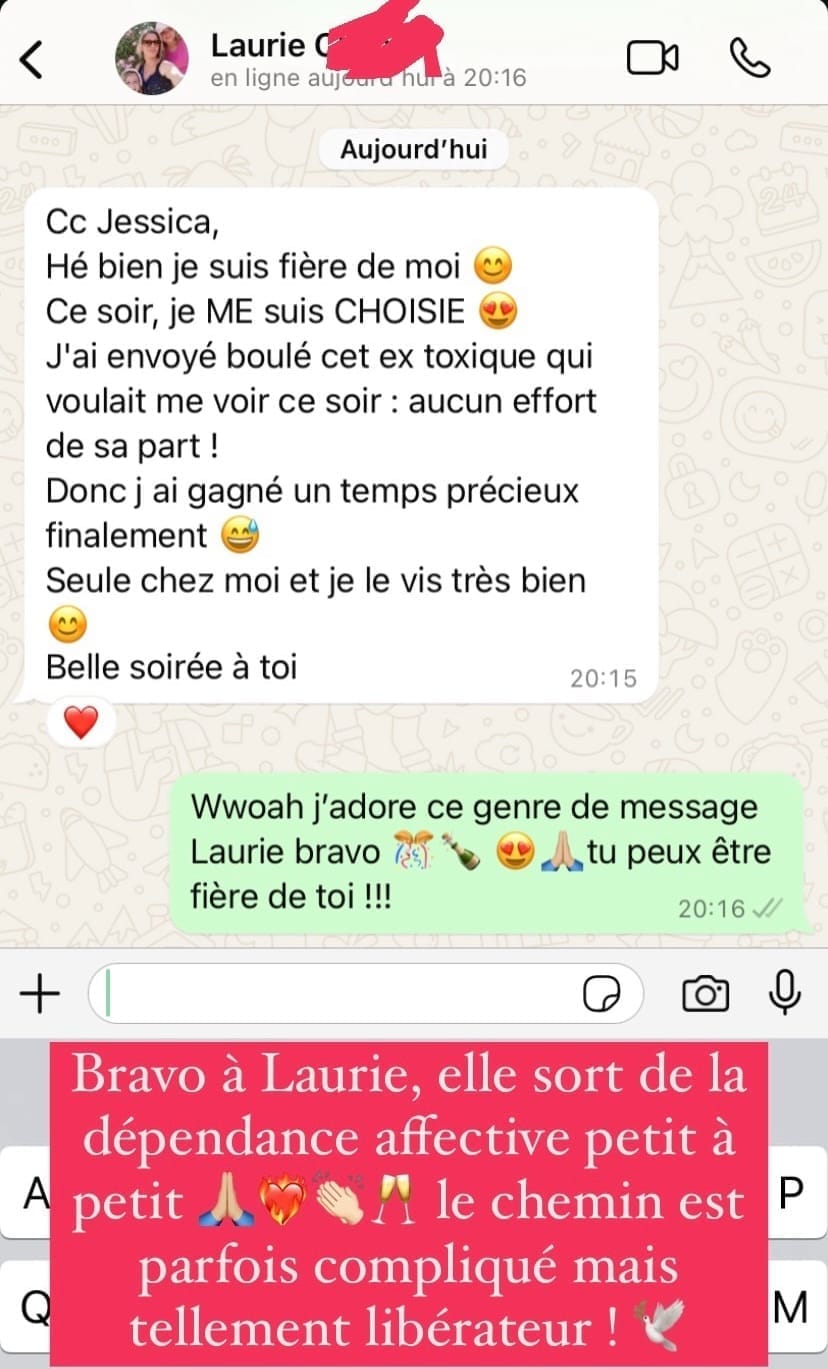Open Laurie's contact profile picture
This screenshot has width=828, height=1369.
point(151,58)
